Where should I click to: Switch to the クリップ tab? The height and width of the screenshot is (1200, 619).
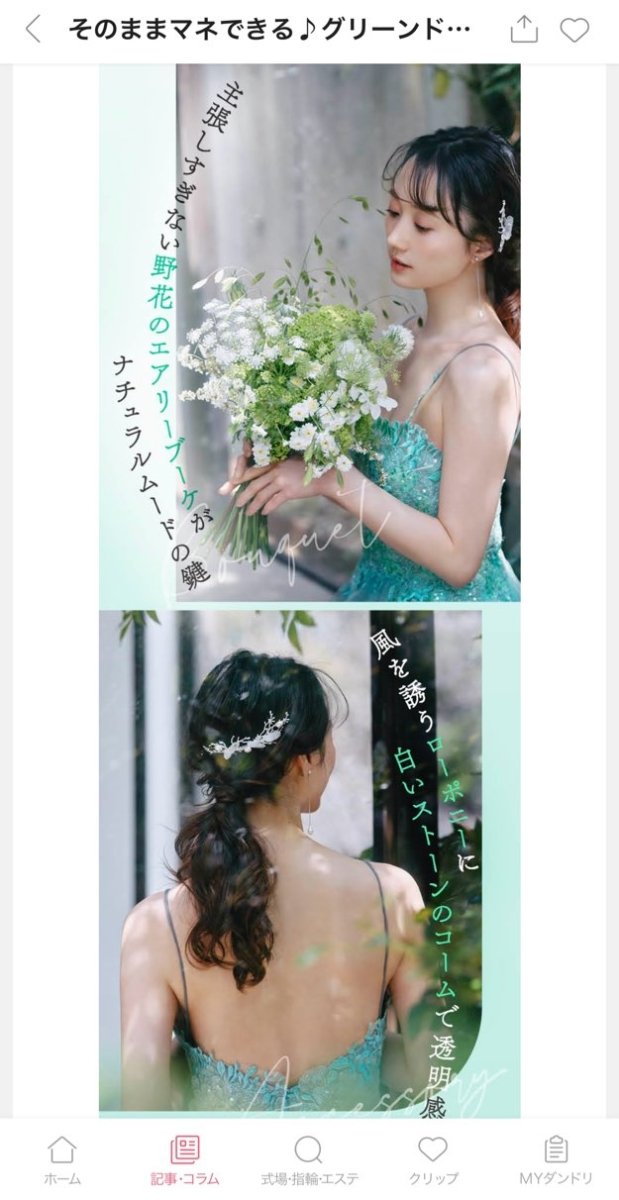coord(433,1159)
